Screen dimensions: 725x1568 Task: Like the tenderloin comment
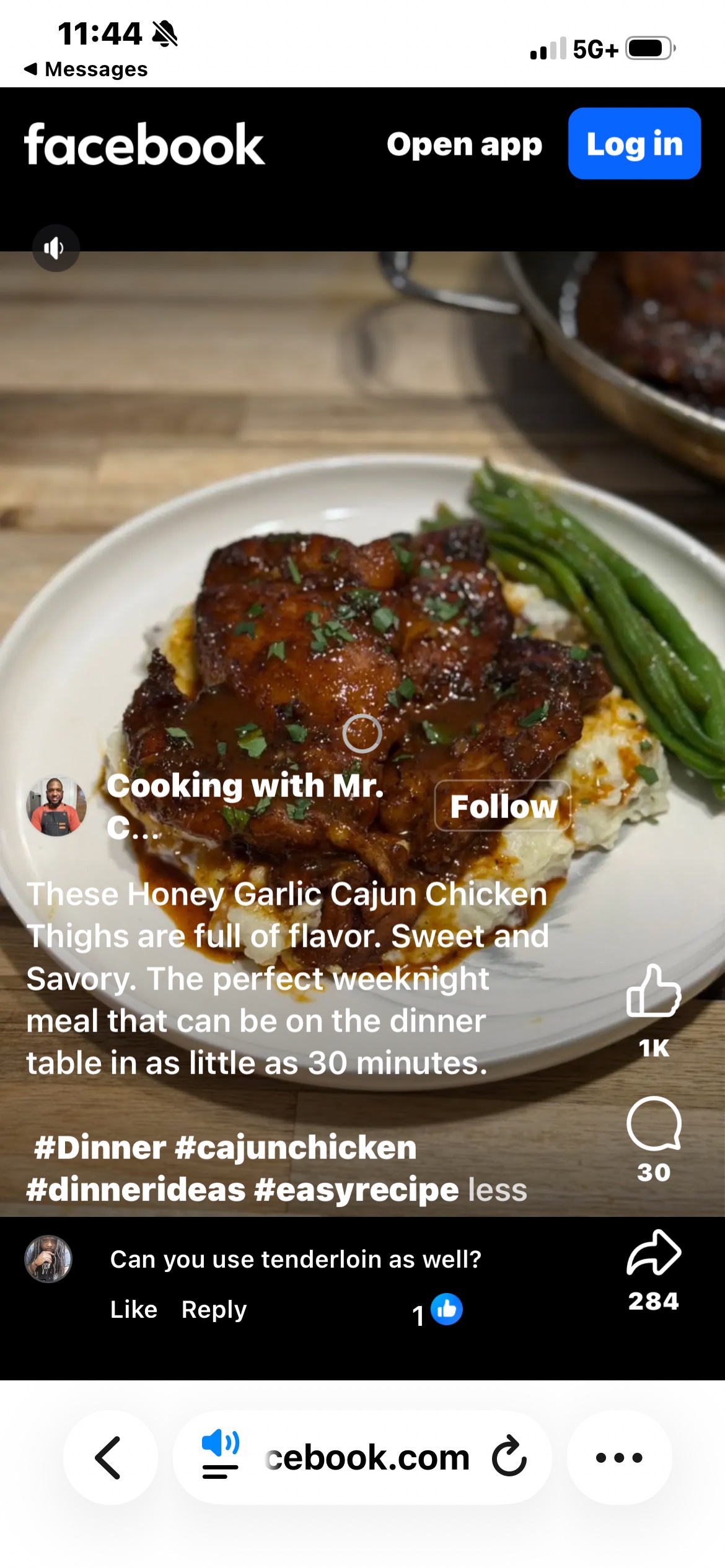click(133, 1310)
